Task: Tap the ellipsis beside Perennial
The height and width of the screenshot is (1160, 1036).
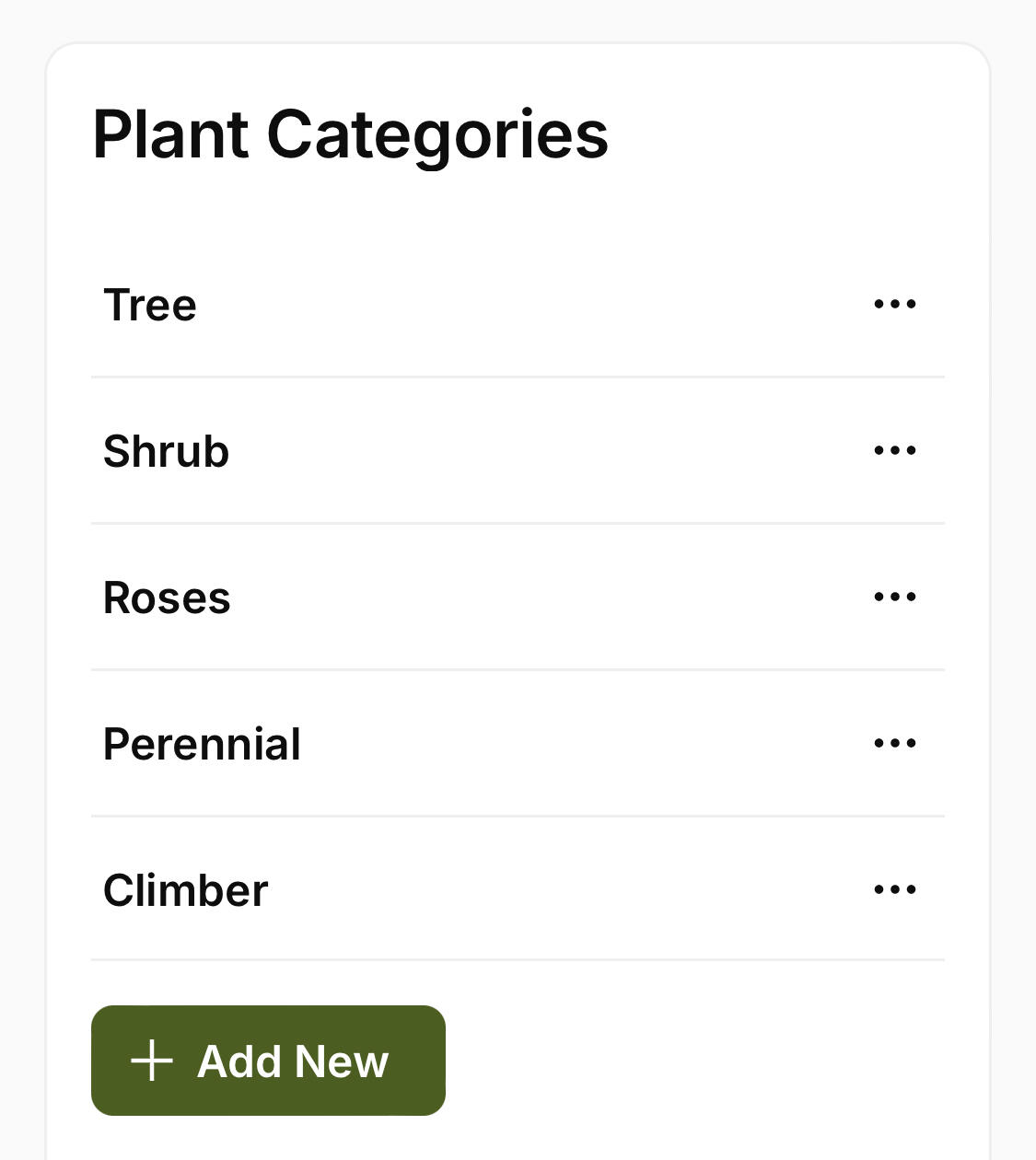Action: click(894, 743)
